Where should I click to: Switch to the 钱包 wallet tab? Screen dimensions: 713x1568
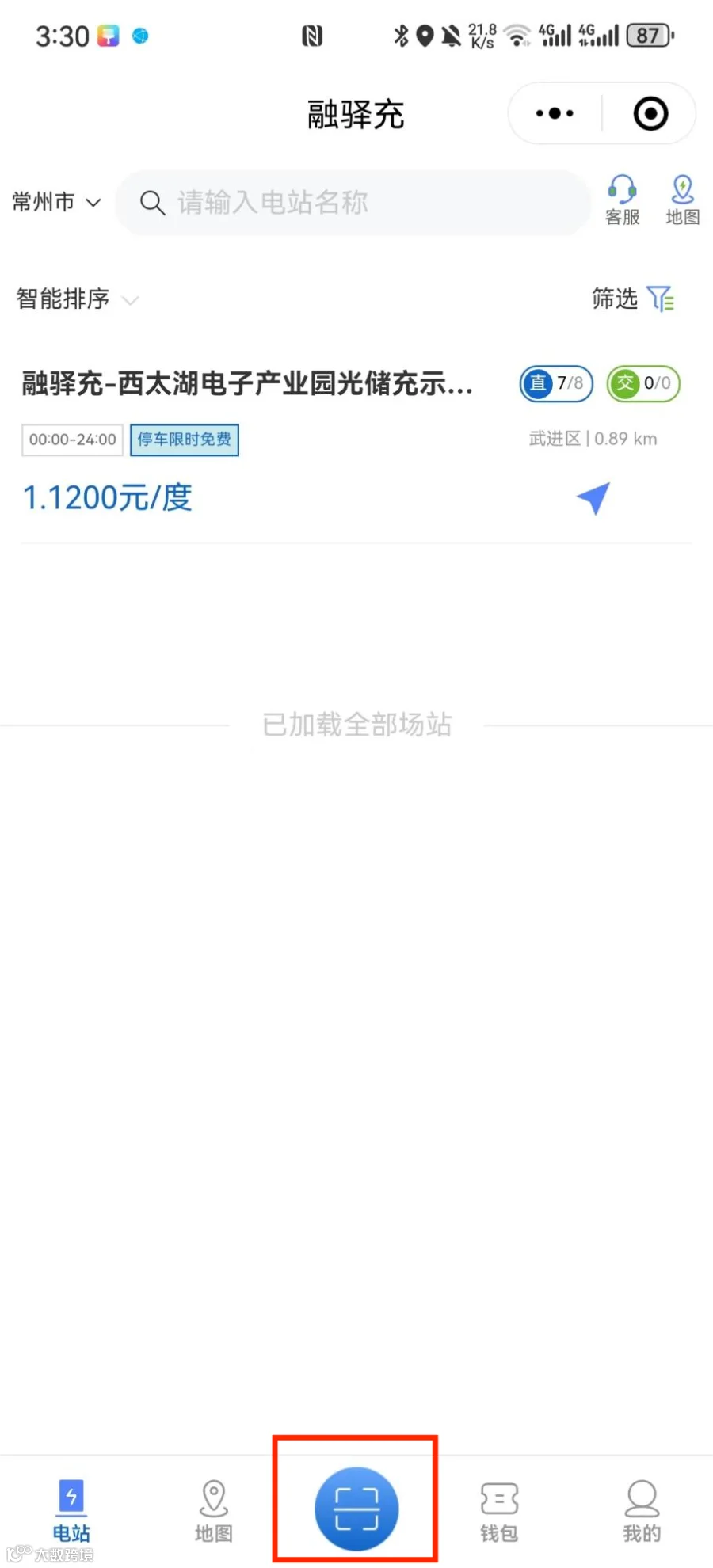pyautogui.click(x=499, y=1511)
